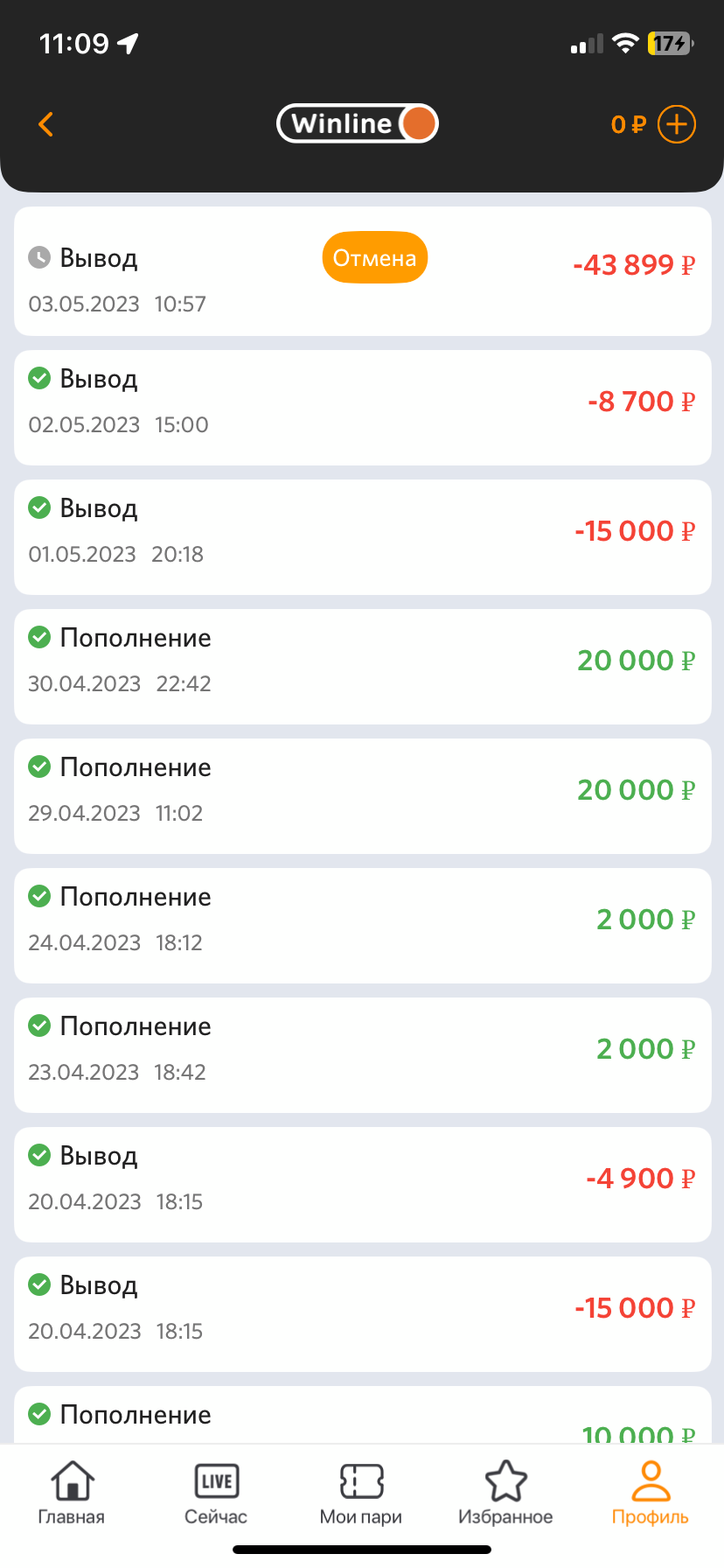The image size is (724, 1568).
Task: Go back using the orange arrow
Action: click(x=46, y=124)
